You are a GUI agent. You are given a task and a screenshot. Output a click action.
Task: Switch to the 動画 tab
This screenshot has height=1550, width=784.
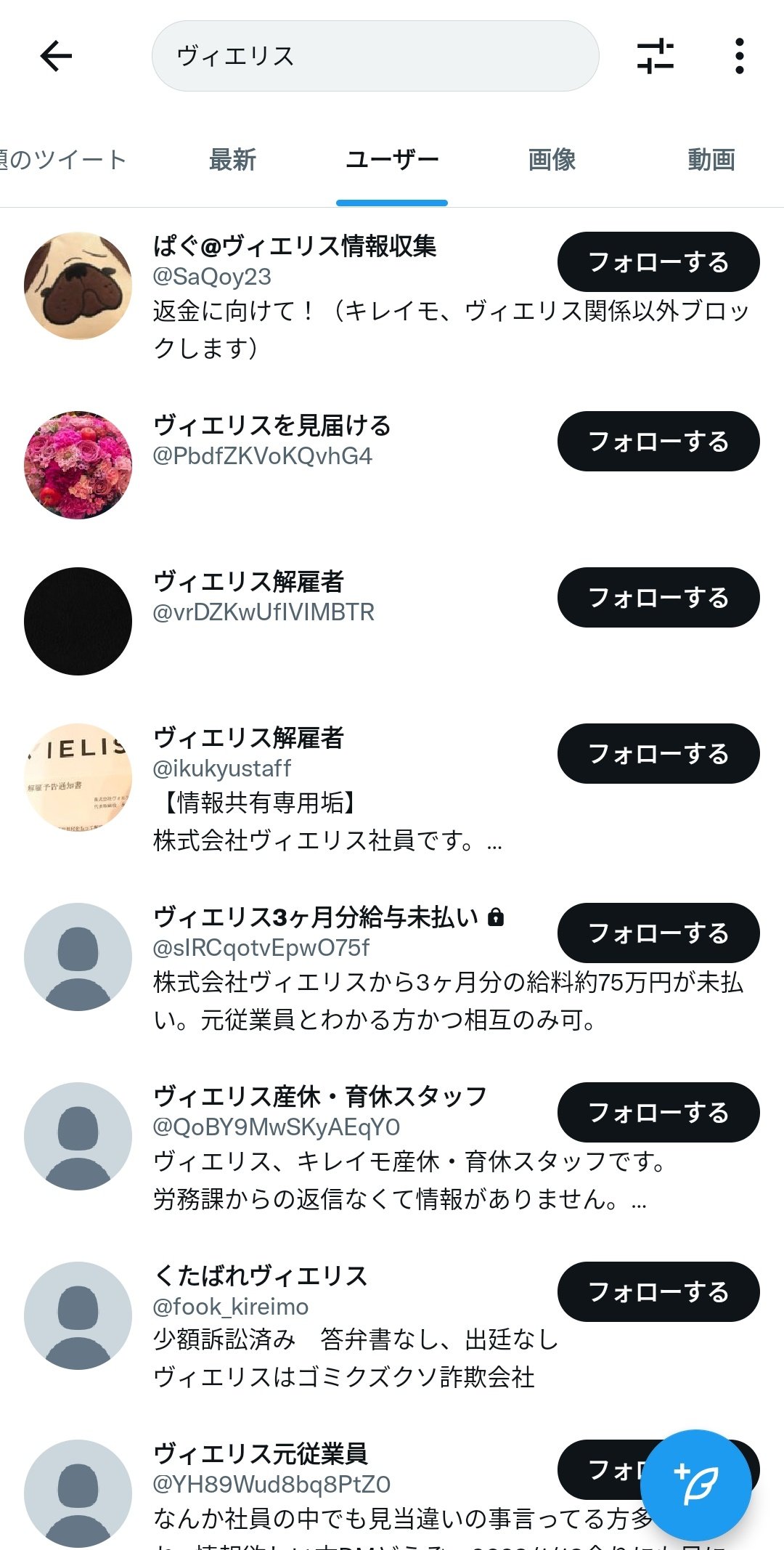711,159
